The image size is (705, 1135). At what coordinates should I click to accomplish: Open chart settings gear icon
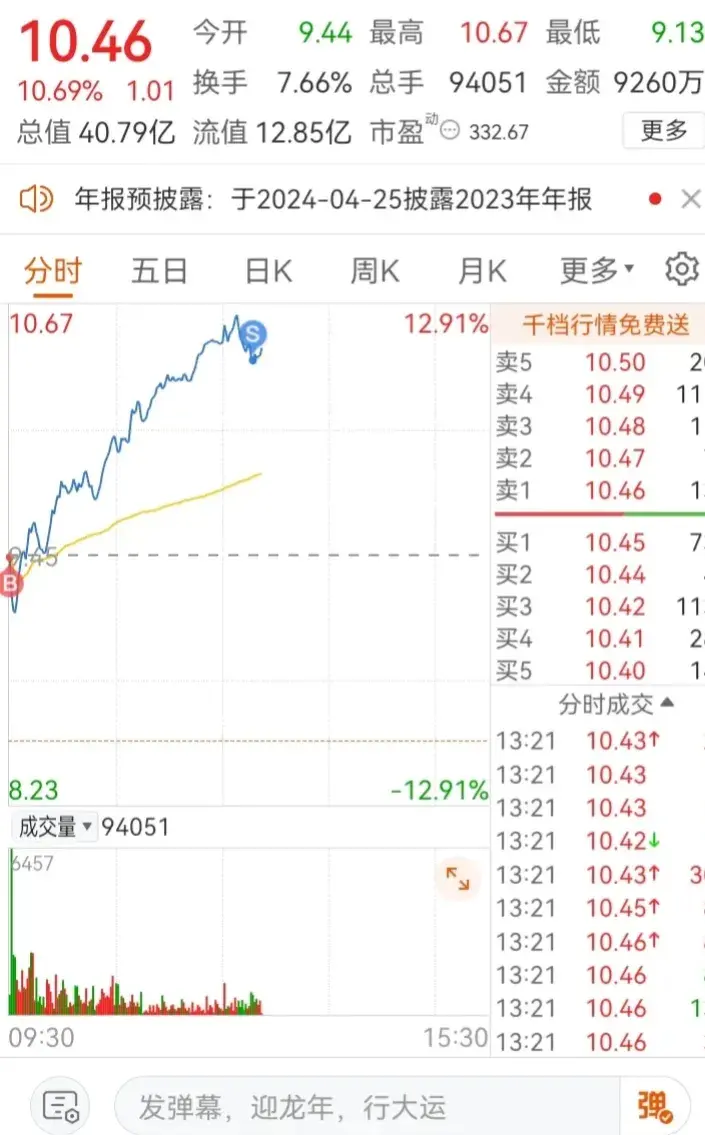coord(682,269)
